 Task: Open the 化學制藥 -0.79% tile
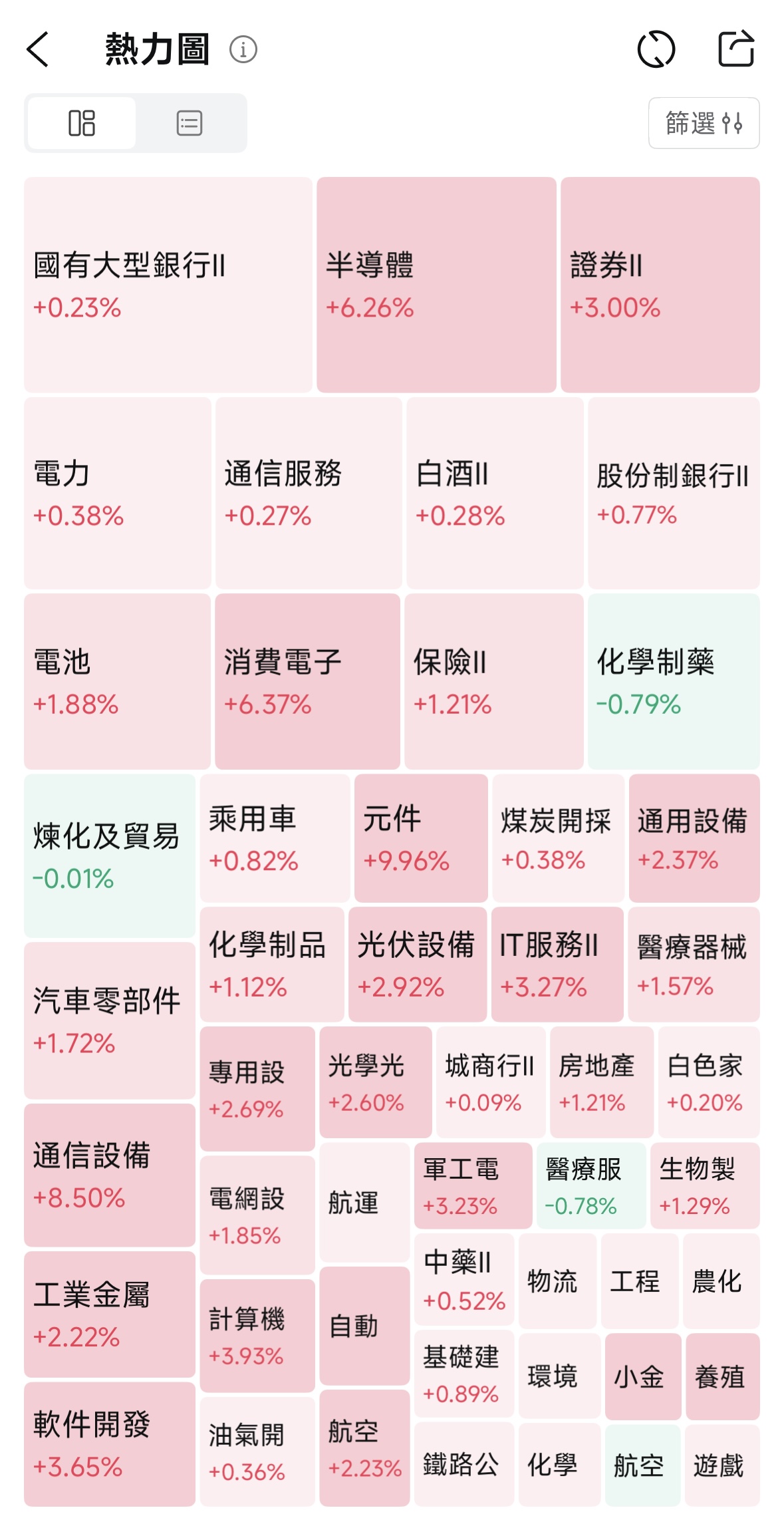tap(673, 681)
